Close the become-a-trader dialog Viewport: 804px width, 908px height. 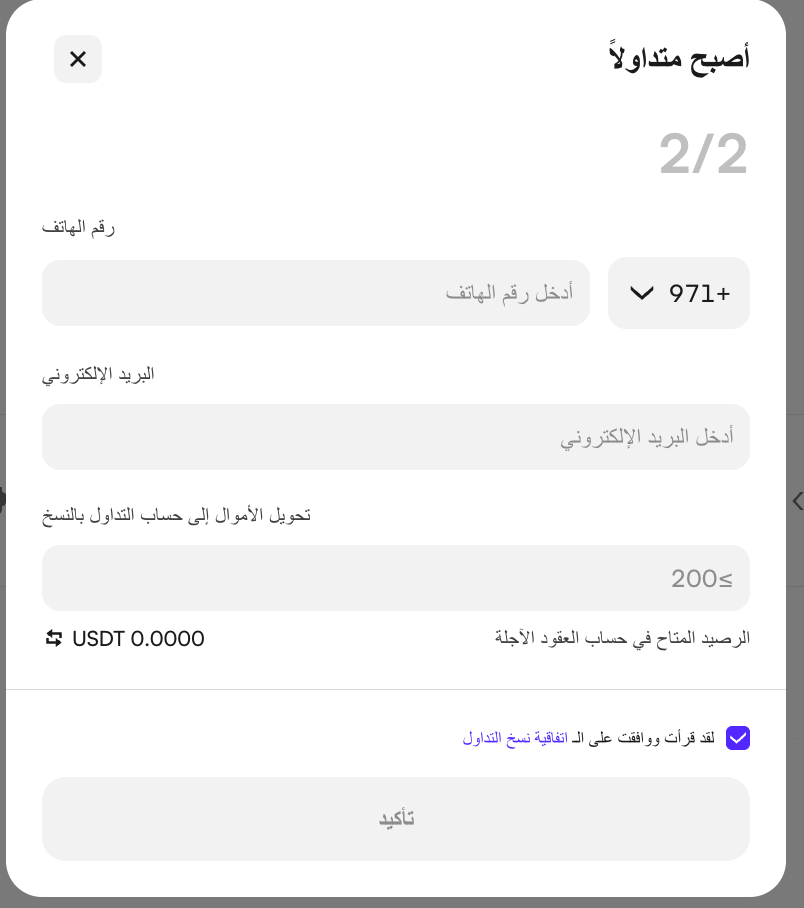78,59
